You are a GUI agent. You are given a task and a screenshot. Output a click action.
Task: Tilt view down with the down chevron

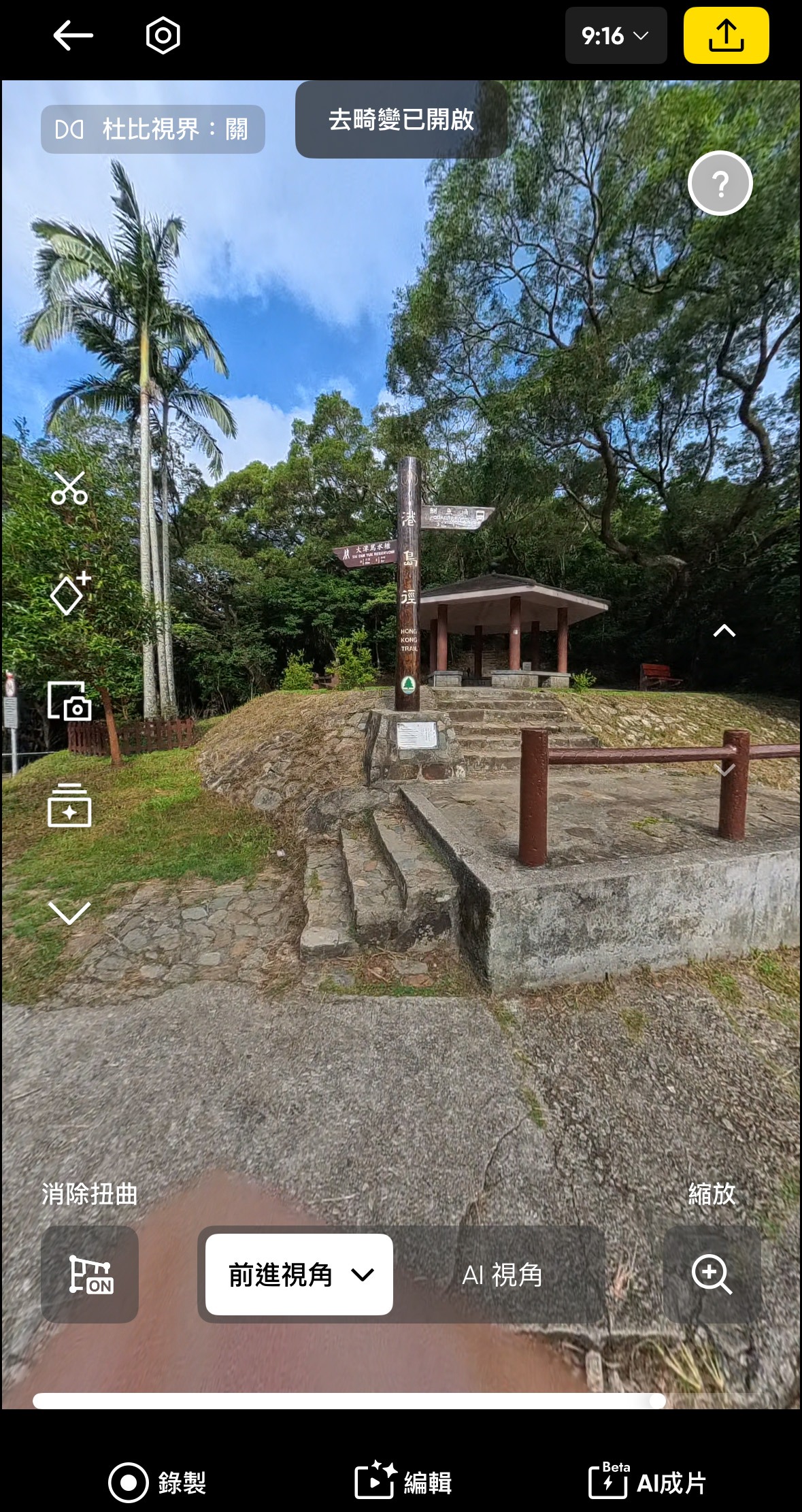(724, 770)
